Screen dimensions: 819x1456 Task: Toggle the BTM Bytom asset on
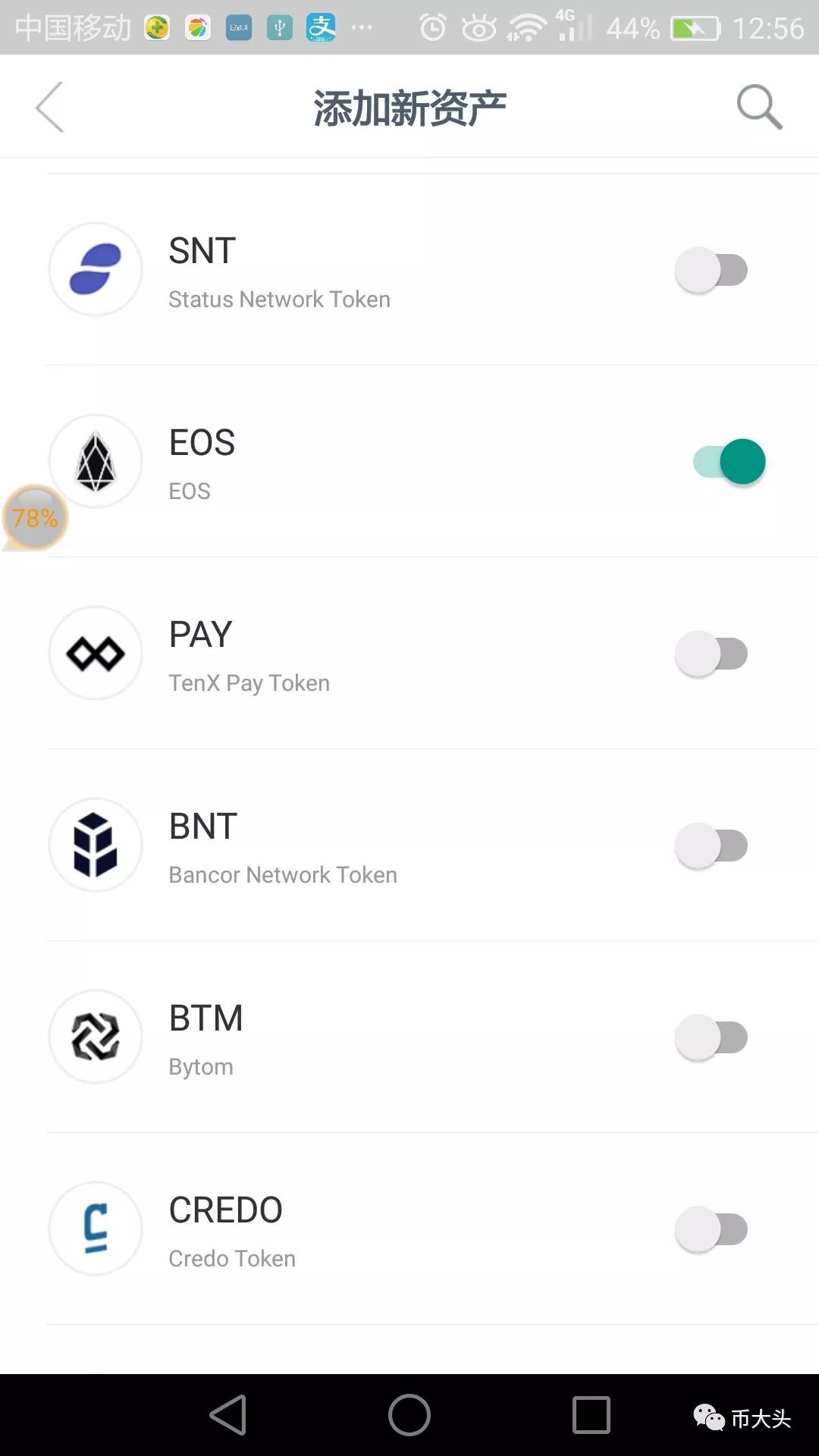[711, 1037]
